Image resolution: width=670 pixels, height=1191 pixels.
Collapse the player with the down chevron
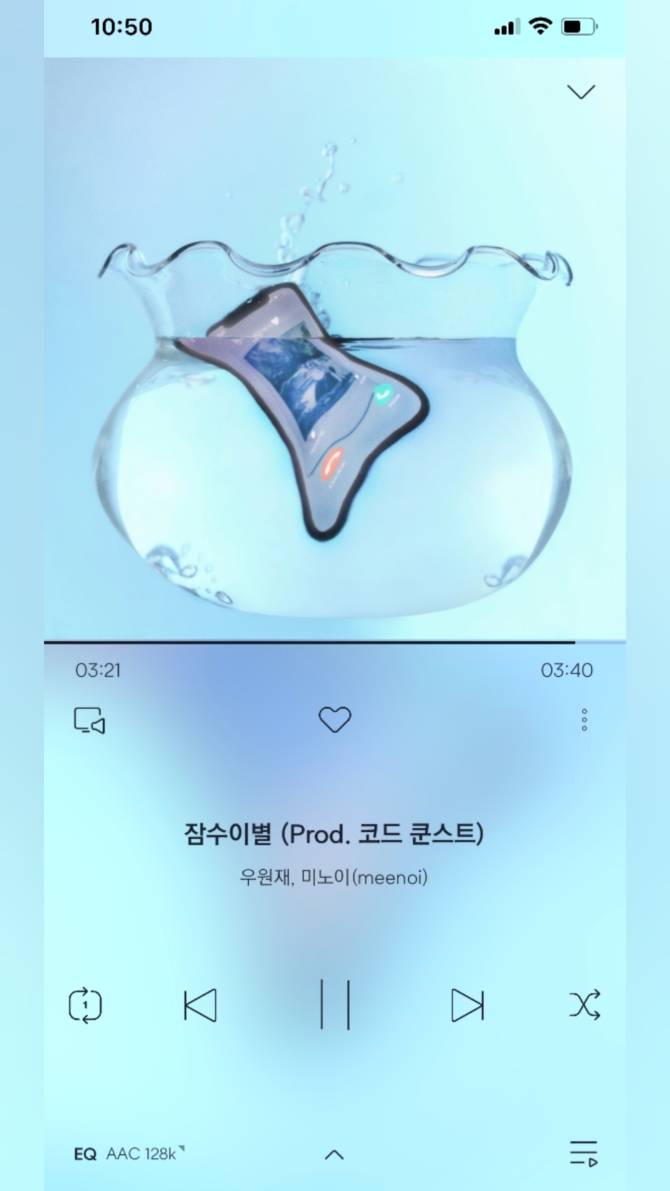(x=581, y=92)
